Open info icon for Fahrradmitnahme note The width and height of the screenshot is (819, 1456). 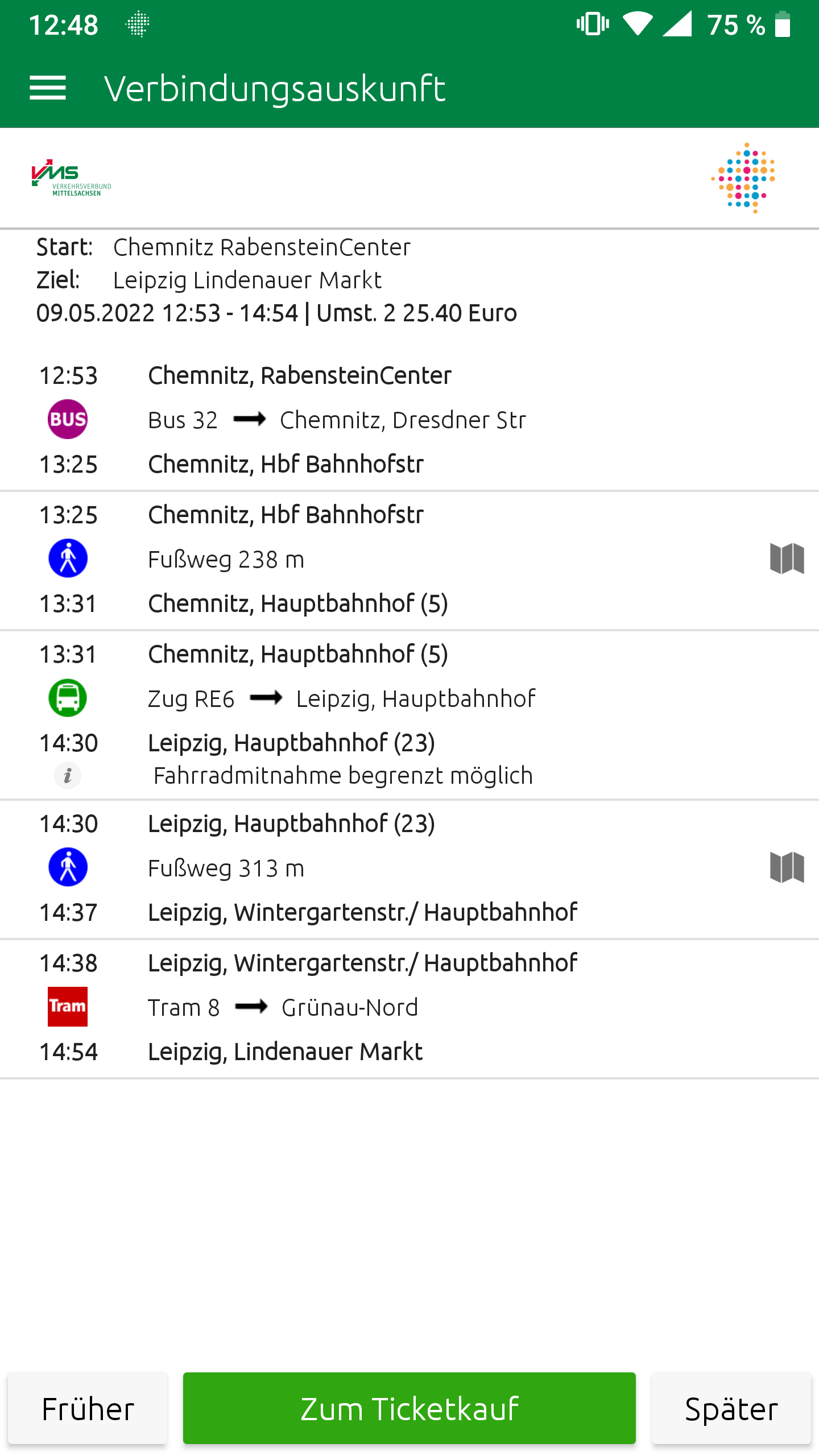coord(68,775)
